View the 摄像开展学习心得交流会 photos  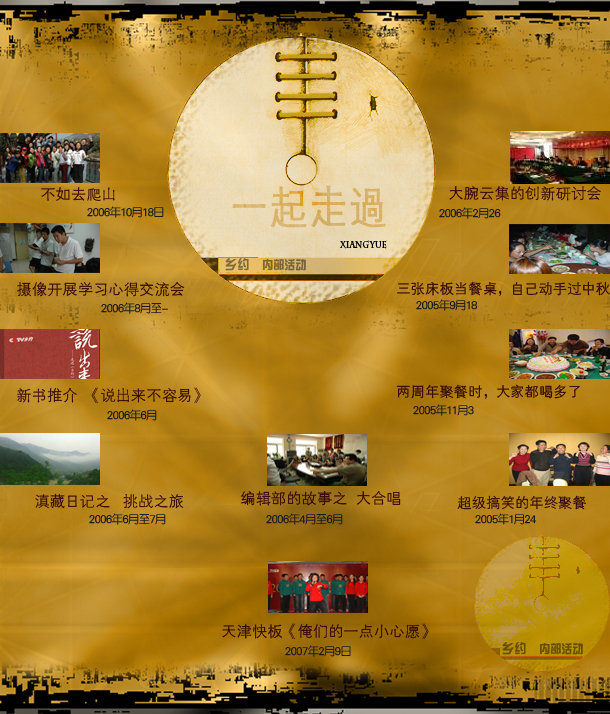coord(50,248)
